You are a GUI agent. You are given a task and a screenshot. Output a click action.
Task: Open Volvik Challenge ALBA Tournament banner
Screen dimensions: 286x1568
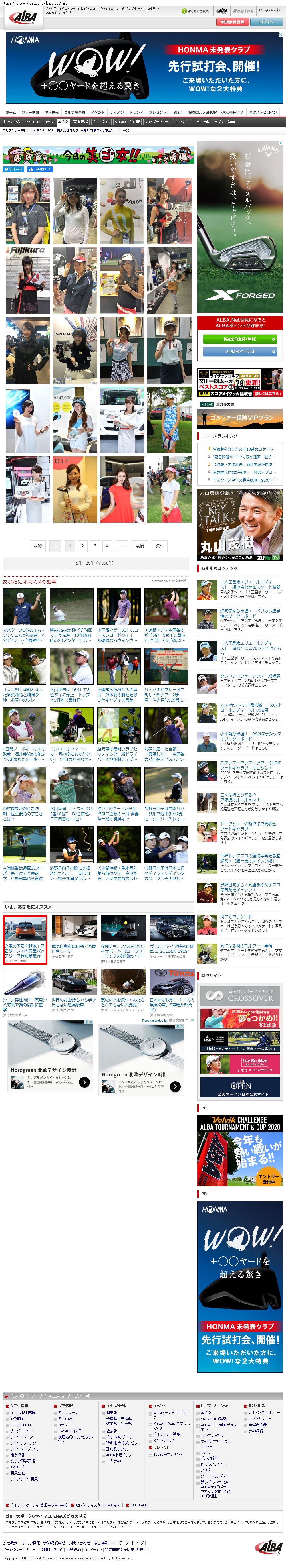[x=241, y=1150]
